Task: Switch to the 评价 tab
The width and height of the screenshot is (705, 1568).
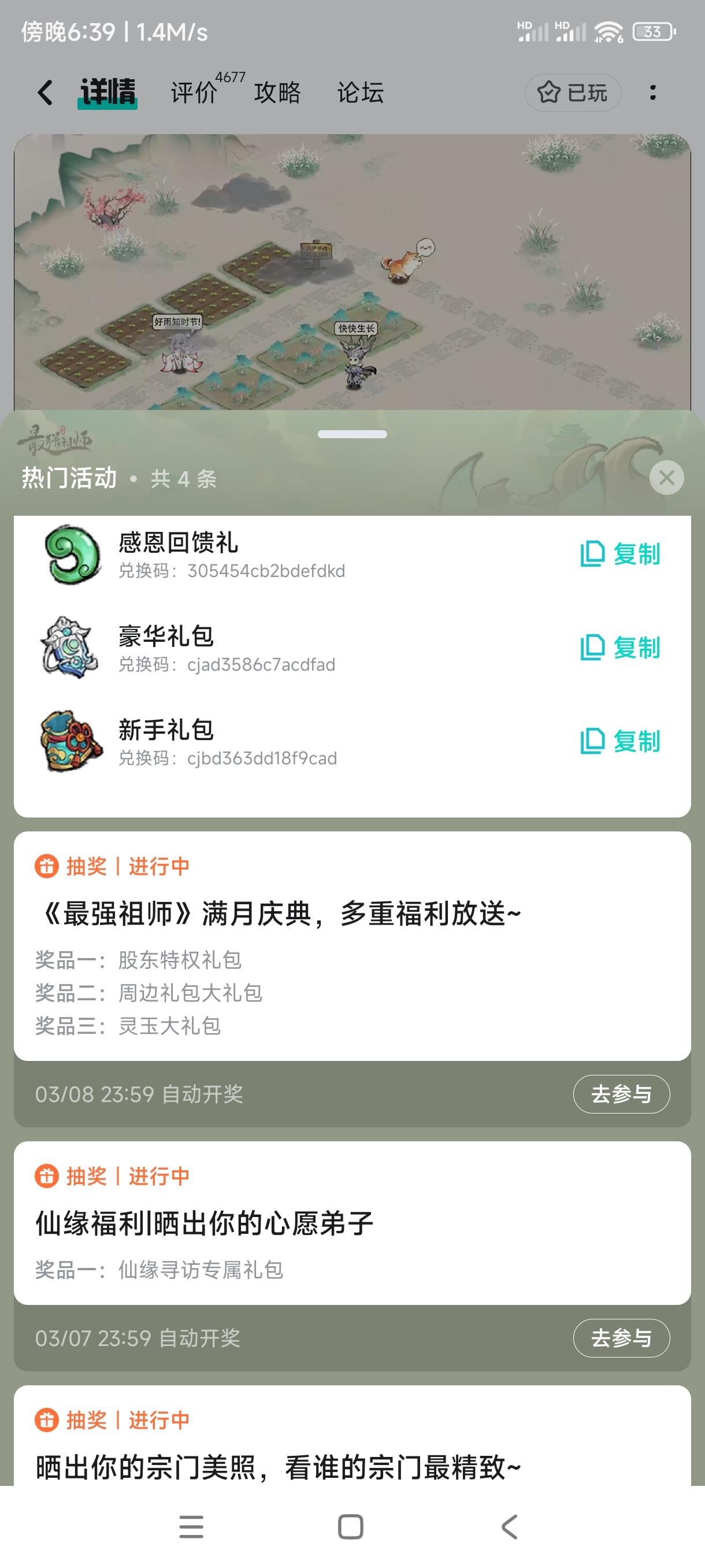Action: (x=195, y=93)
